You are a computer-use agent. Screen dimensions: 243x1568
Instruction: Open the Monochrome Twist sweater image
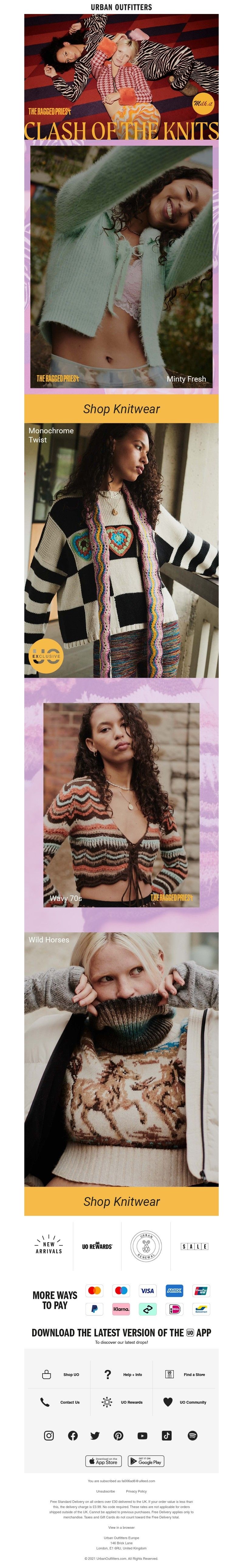tap(122, 550)
